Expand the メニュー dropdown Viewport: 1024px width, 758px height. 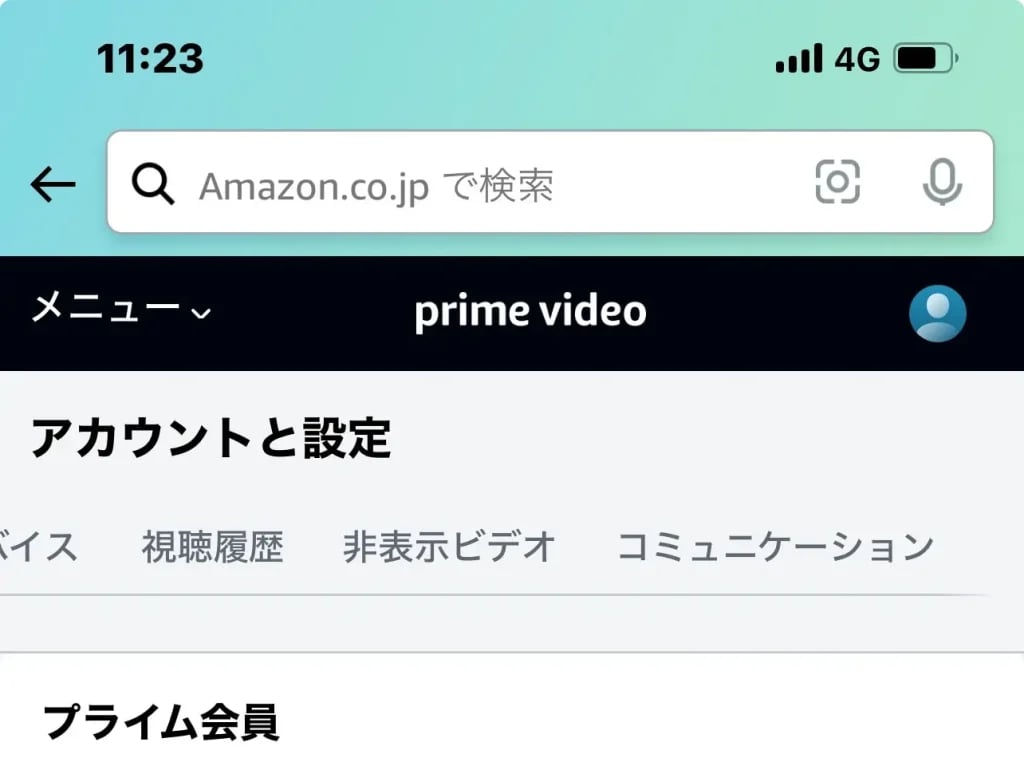[121, 310]
